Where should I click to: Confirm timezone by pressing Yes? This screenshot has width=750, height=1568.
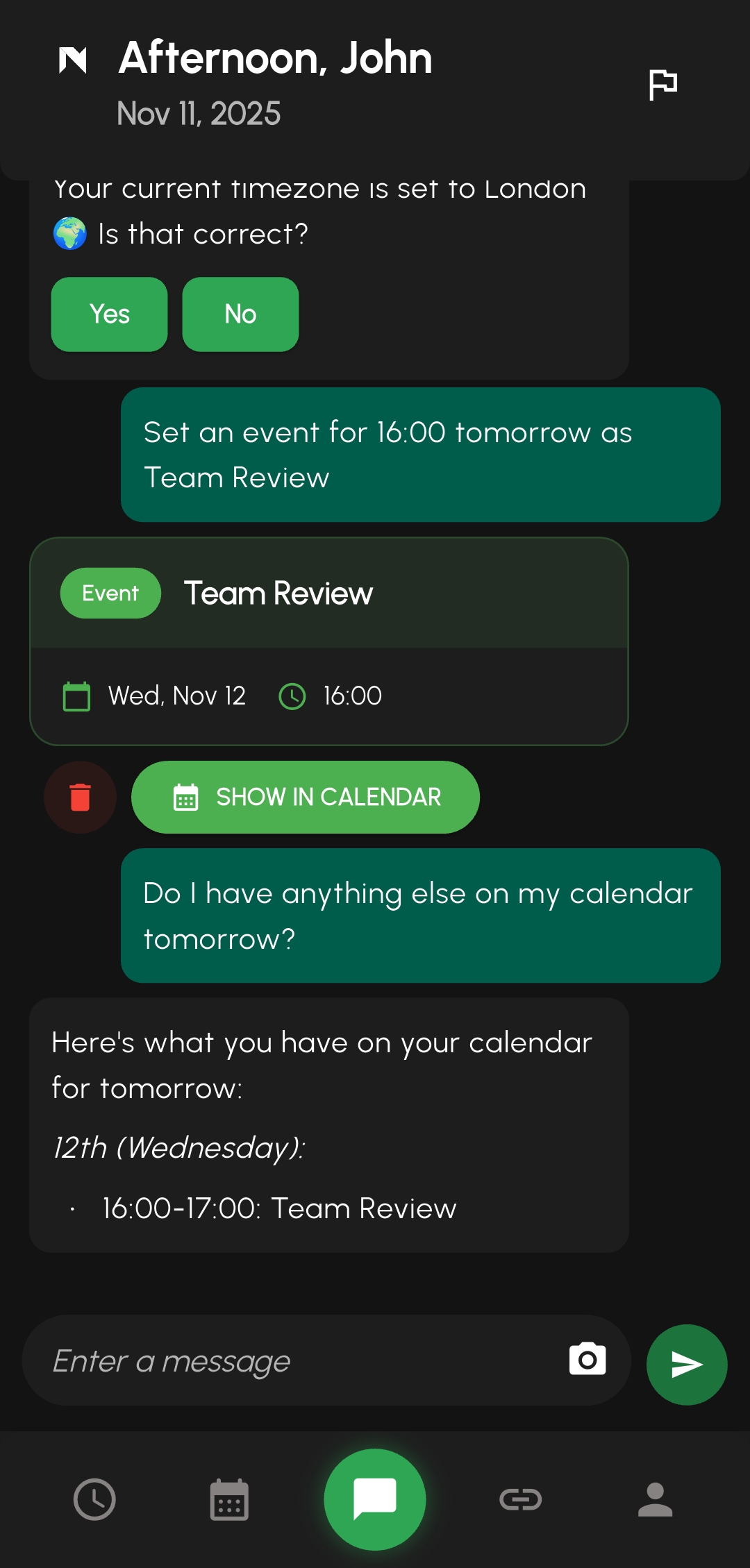pos(109,314)
